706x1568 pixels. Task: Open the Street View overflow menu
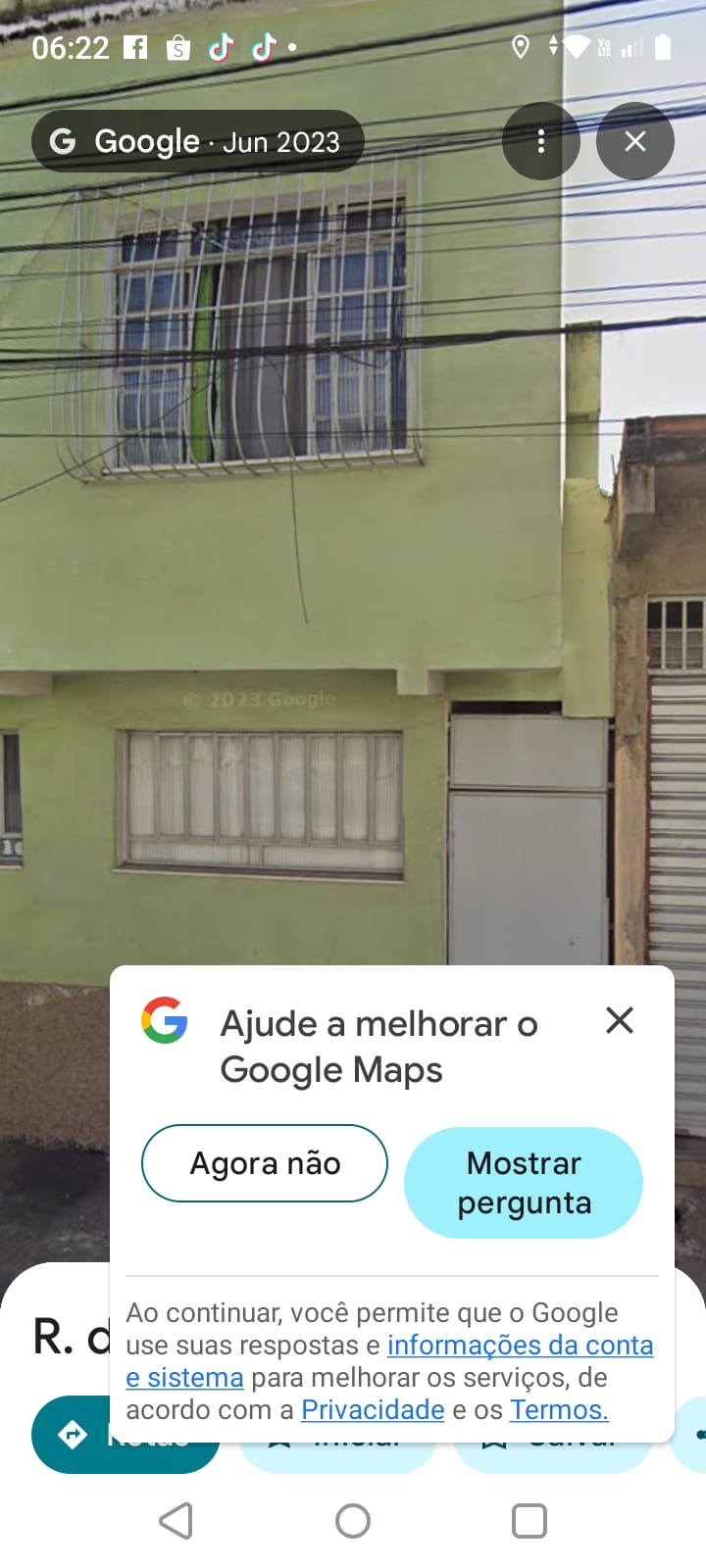[x=540, y=142]
